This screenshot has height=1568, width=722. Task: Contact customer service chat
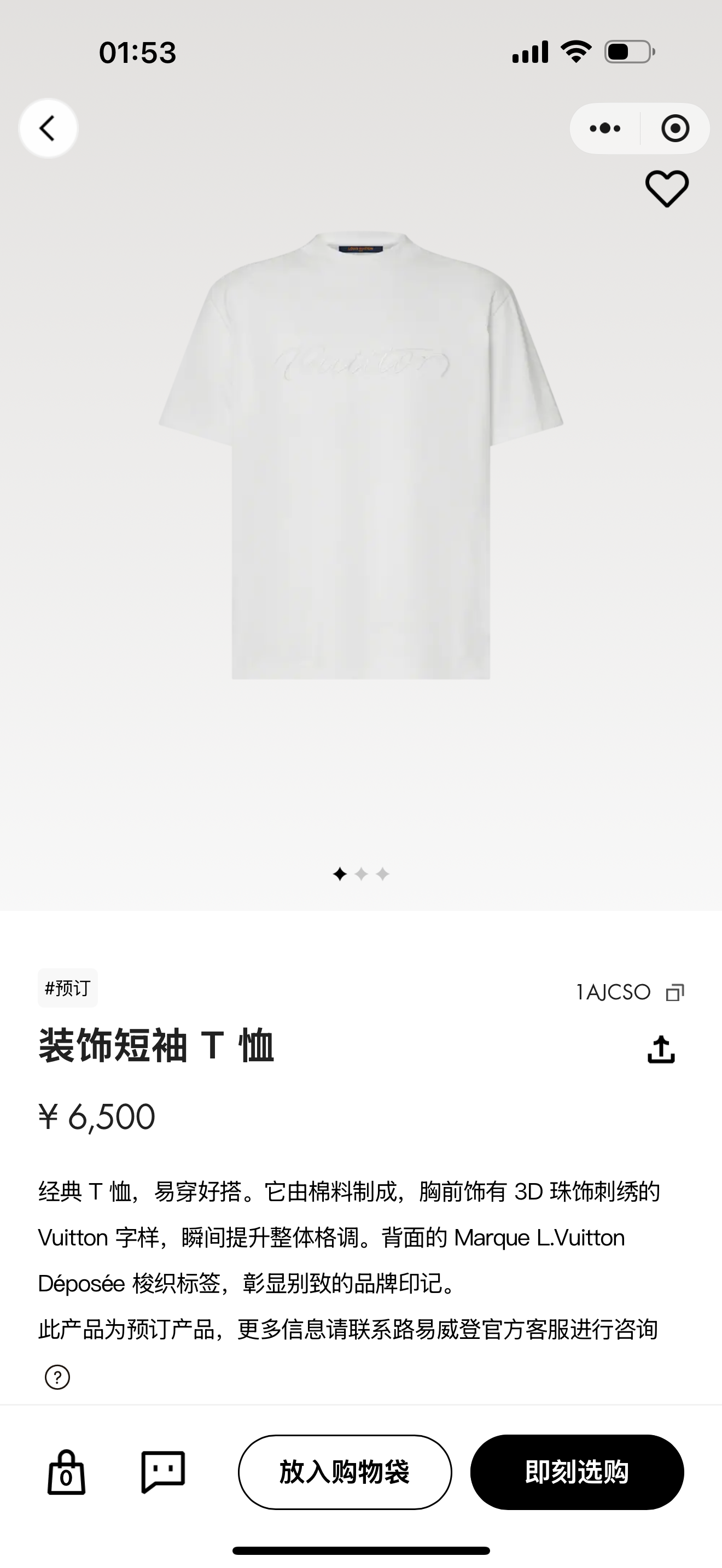coord(162,1472)
